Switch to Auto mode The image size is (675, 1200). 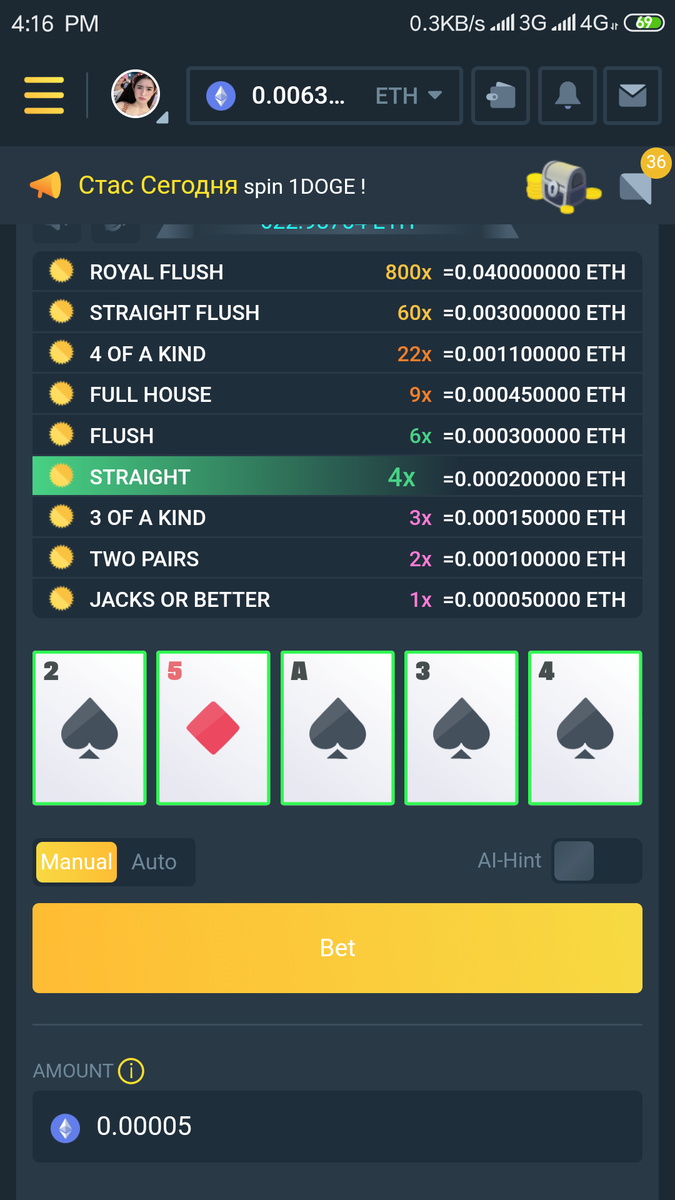coord(154,862)
